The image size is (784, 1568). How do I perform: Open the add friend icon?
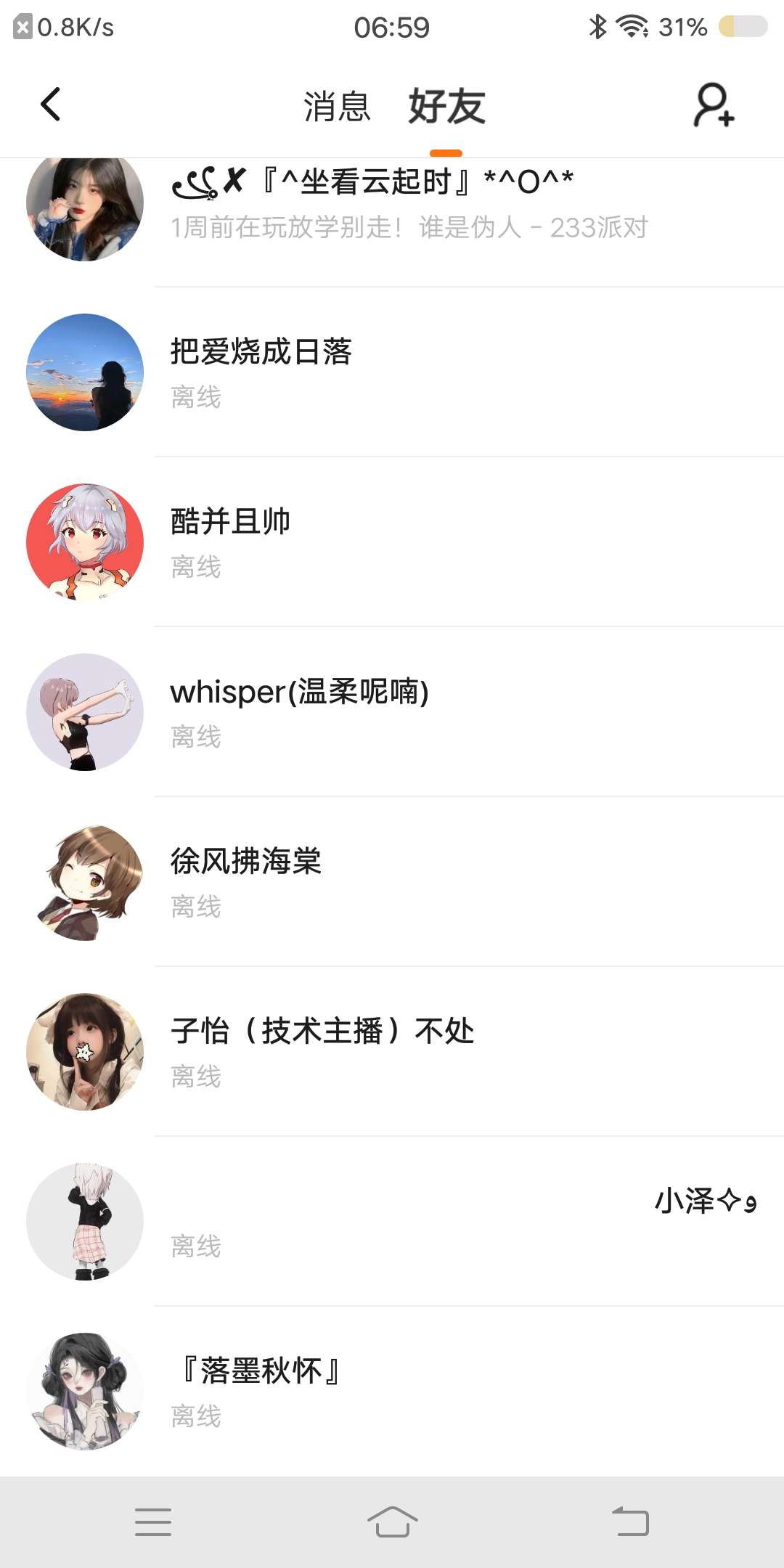coord(714,105)
